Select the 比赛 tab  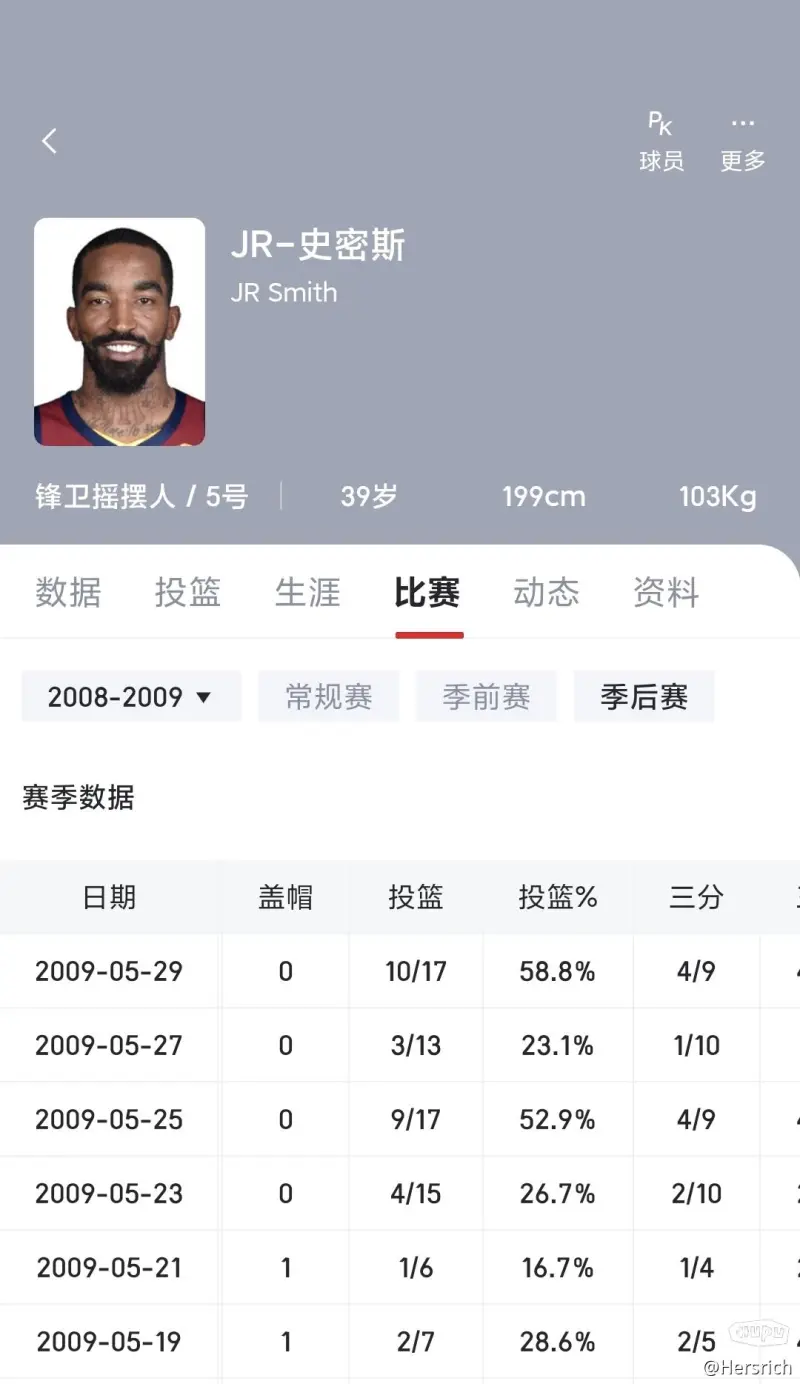pyautogui.click(x=428, y=593)
